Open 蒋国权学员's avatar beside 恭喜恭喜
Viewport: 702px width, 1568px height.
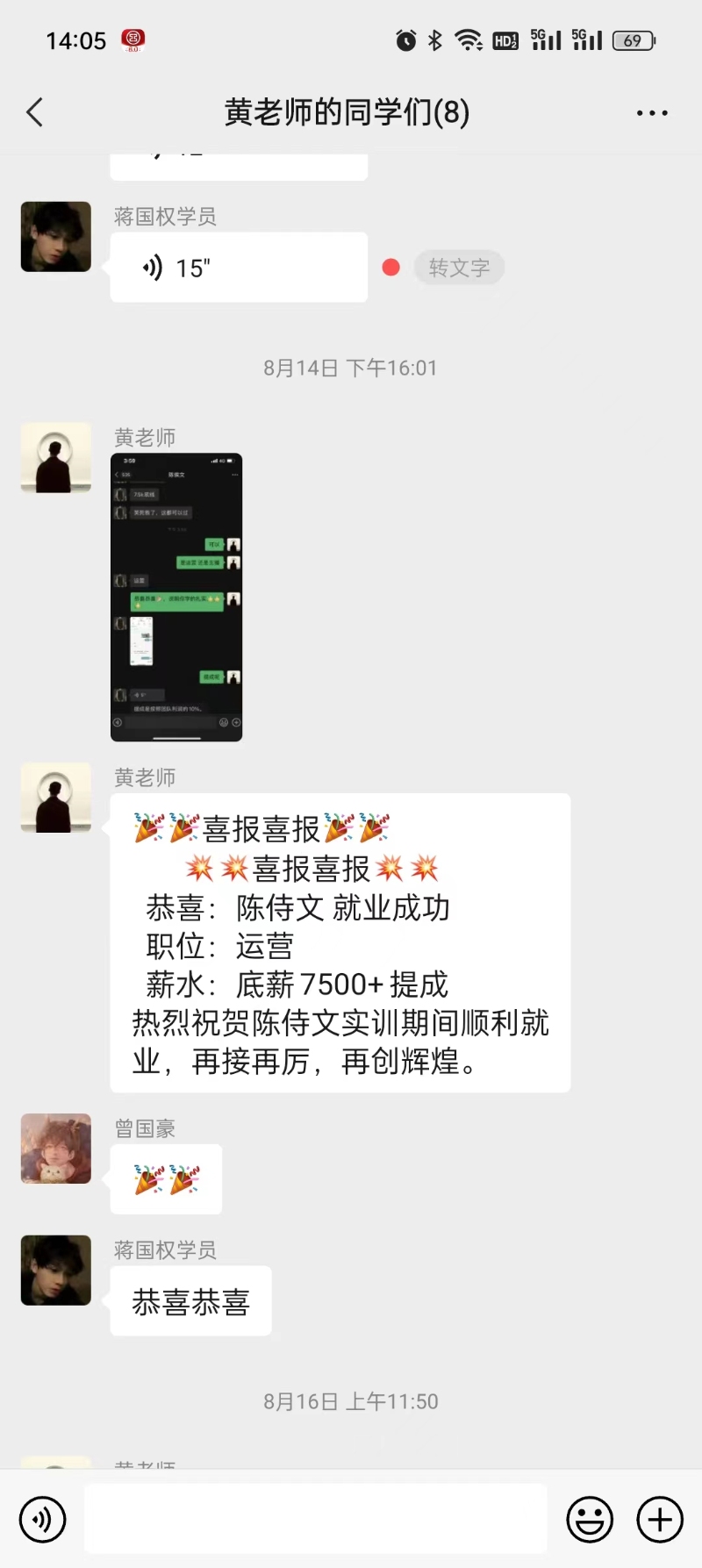(x=56, y=1270)
